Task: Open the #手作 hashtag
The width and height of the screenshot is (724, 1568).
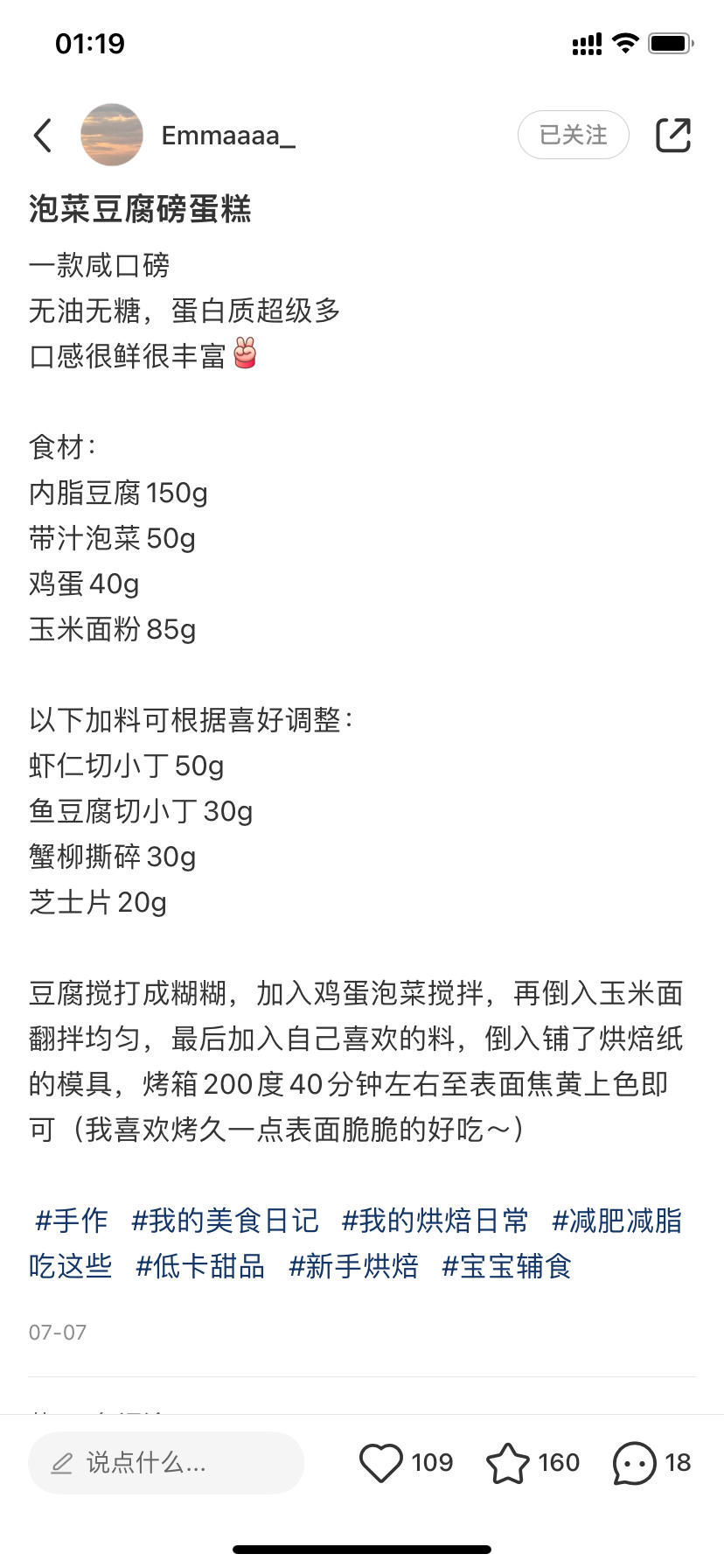Action: (x=71, y=1220)
